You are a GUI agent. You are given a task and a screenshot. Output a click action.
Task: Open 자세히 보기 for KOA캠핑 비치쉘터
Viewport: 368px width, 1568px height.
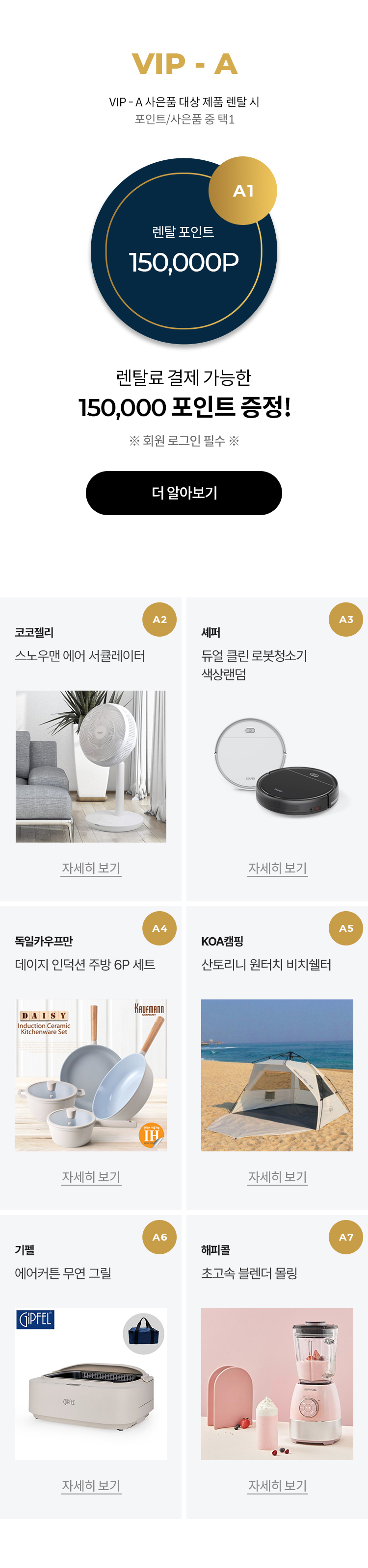pyautogui.click(x=277, y=1176)
